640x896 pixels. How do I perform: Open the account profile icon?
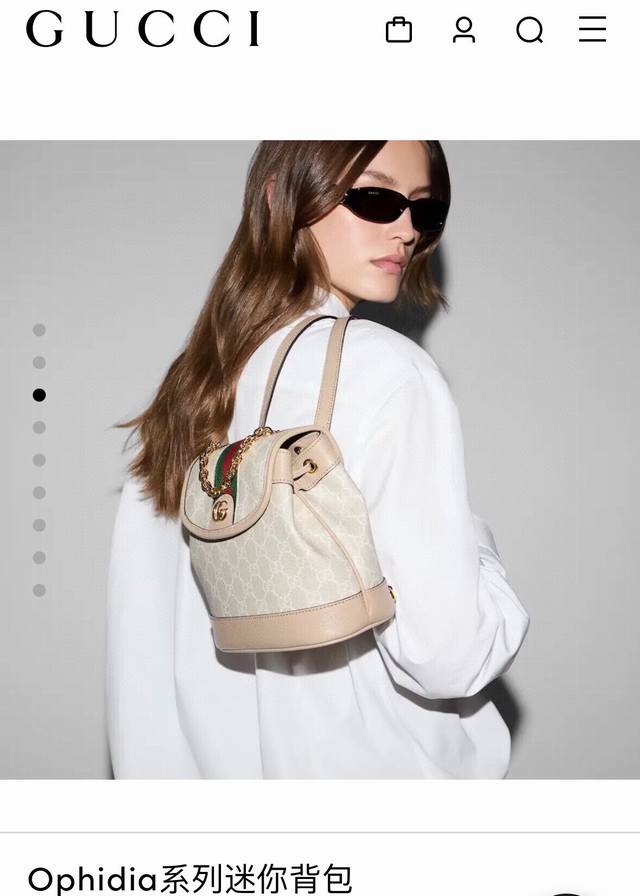[x=464, y=30]
